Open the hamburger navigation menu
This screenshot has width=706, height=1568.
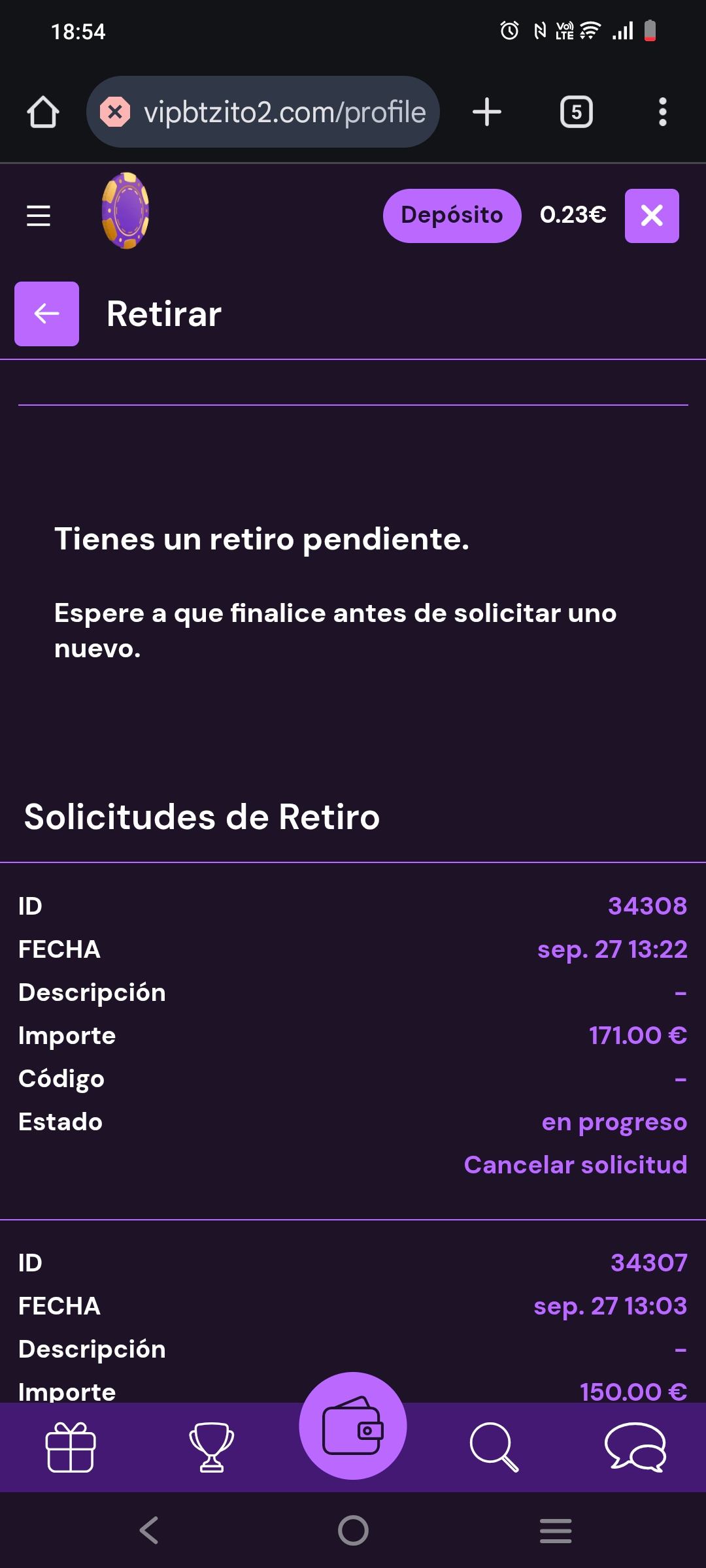pos(38,216)
